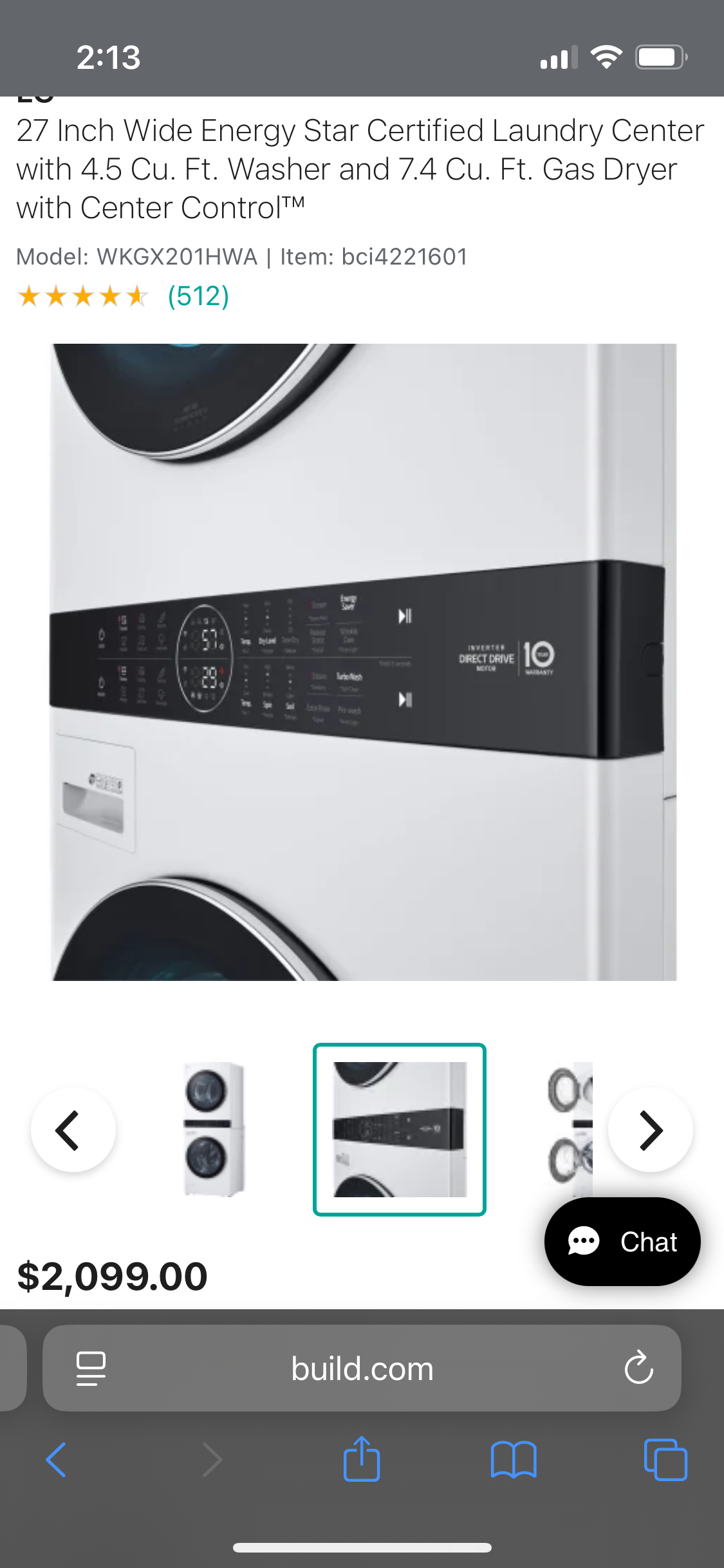Open Safari bookmarks
This screenshot has width=724, height=1568.
(x=513, y=1460)
